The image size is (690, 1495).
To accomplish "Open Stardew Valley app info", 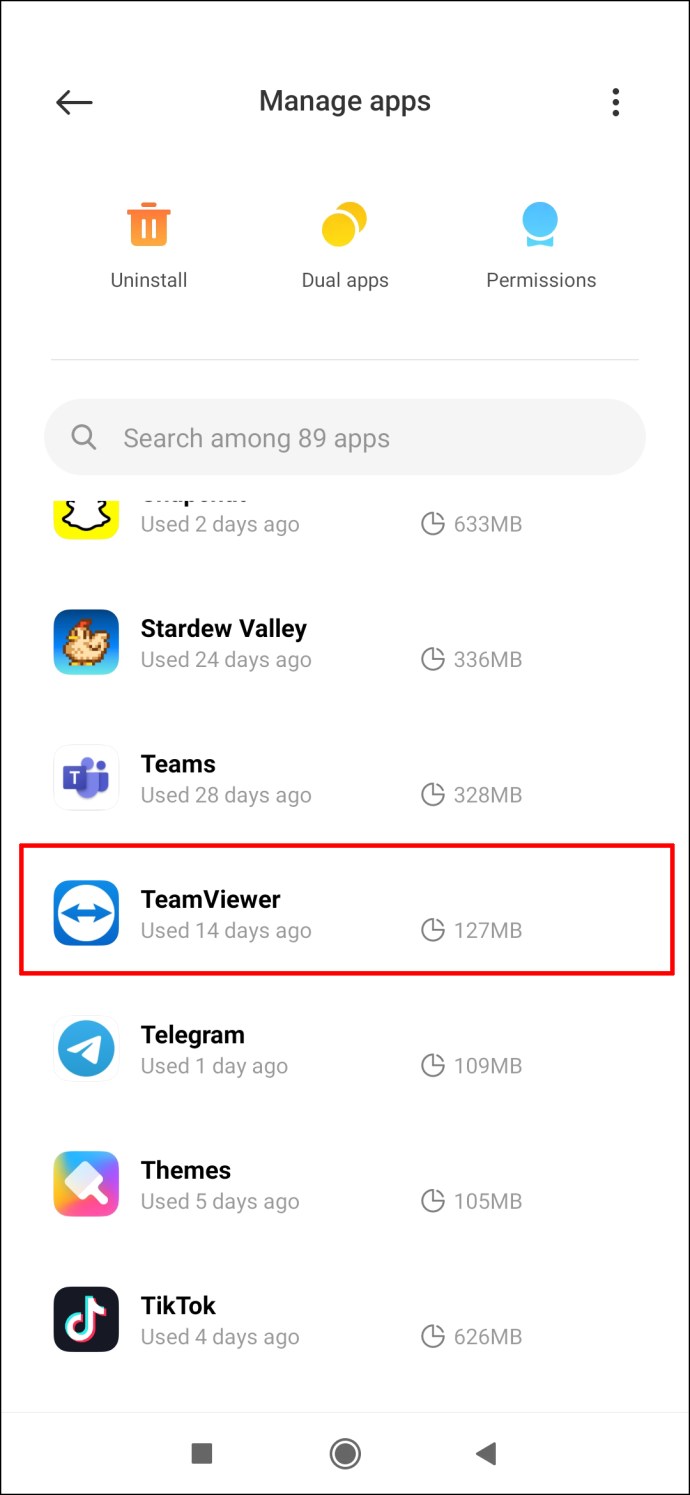I will [x=345, y=643].
